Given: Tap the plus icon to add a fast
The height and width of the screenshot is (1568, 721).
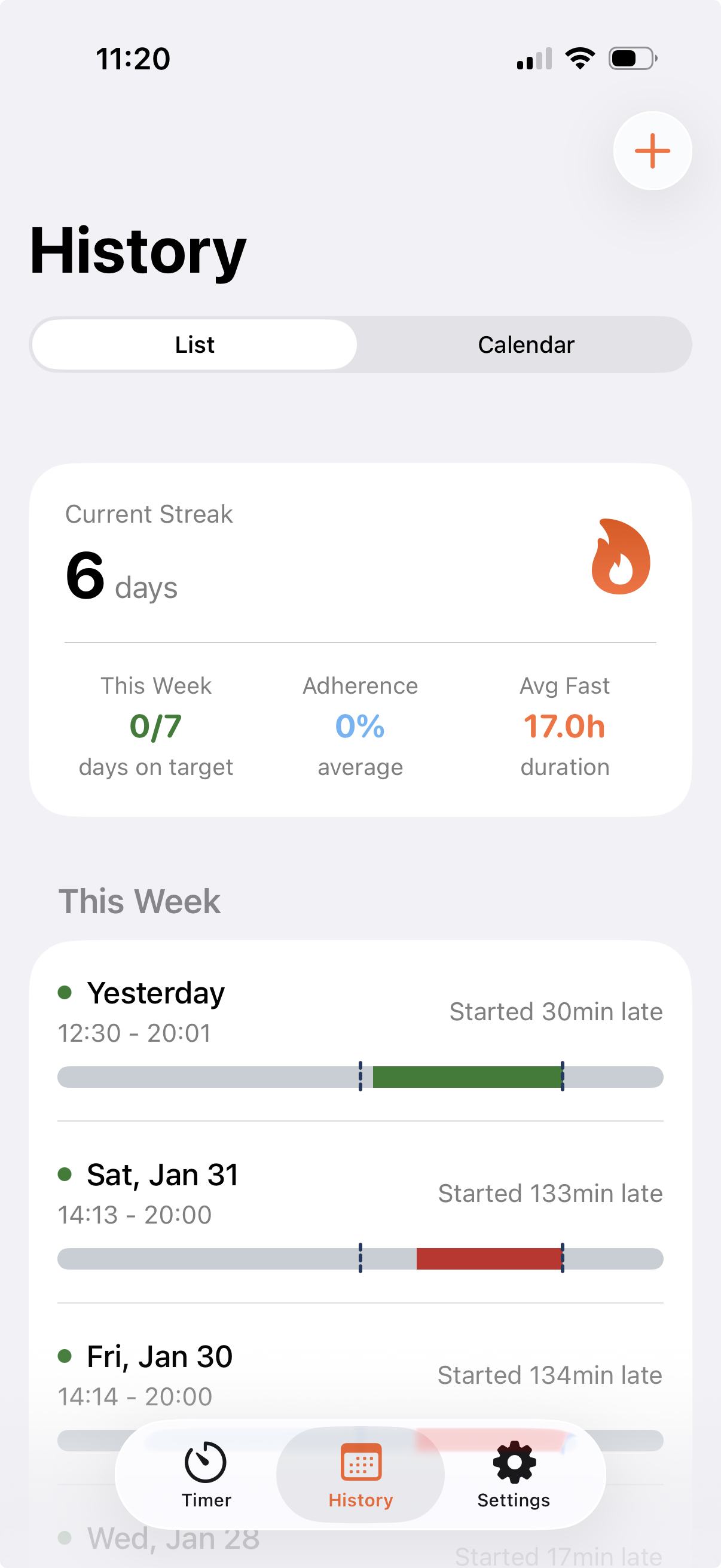Looking at the screenshot, I should click(x=652, y=150).
